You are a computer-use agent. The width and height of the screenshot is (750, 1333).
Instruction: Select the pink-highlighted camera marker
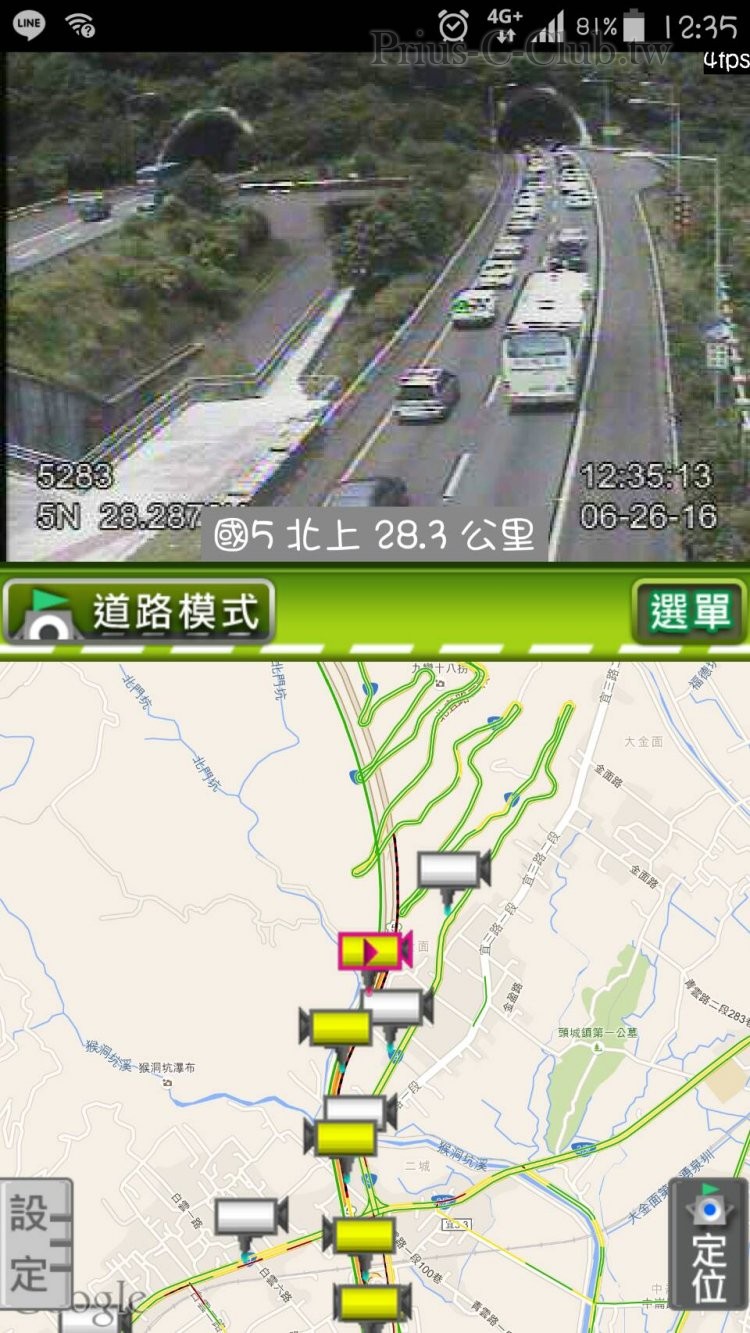pyautogui.click(x=373, y=951)
